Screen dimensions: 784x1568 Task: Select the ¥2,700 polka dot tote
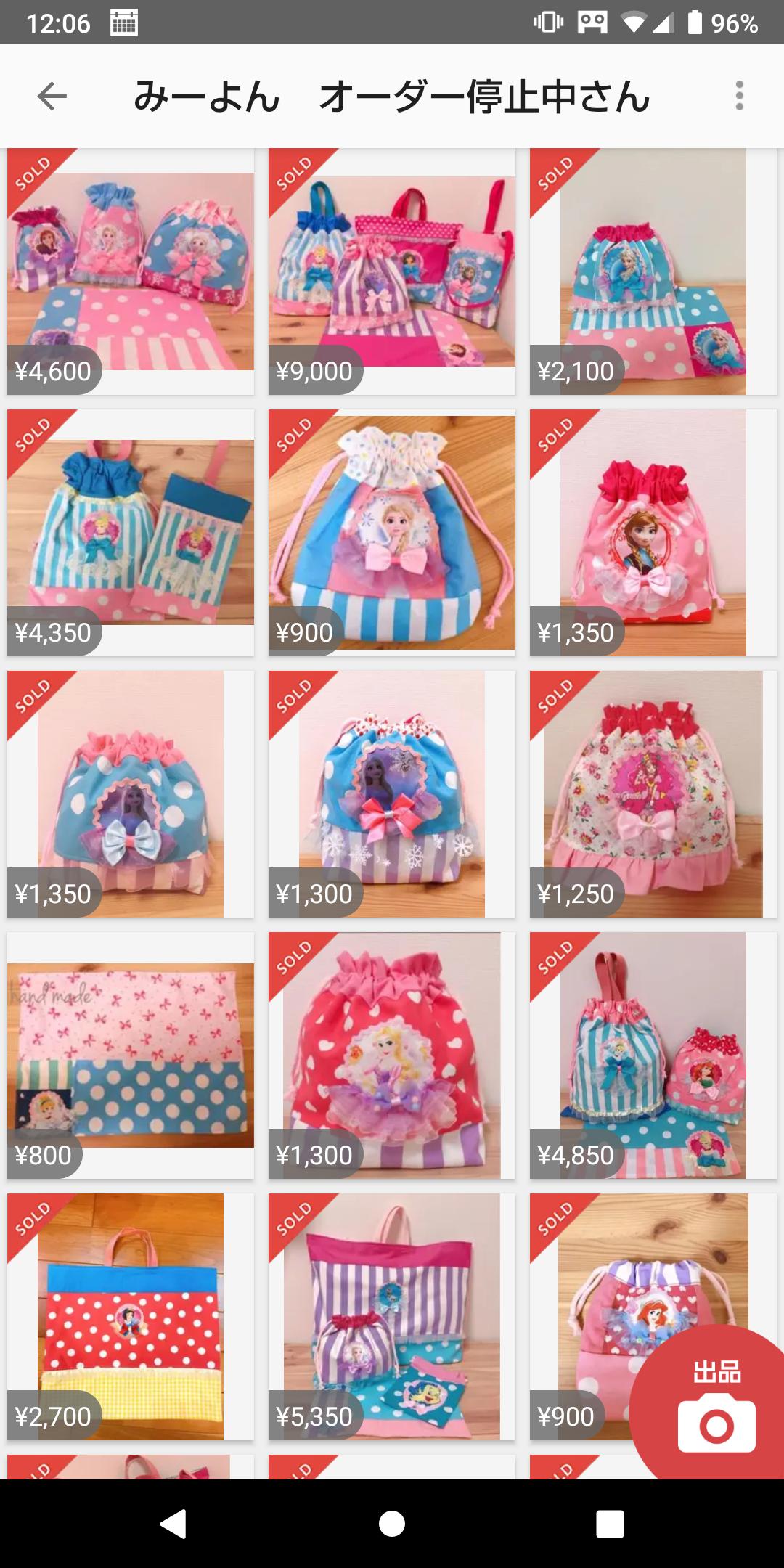point(131,1317)
